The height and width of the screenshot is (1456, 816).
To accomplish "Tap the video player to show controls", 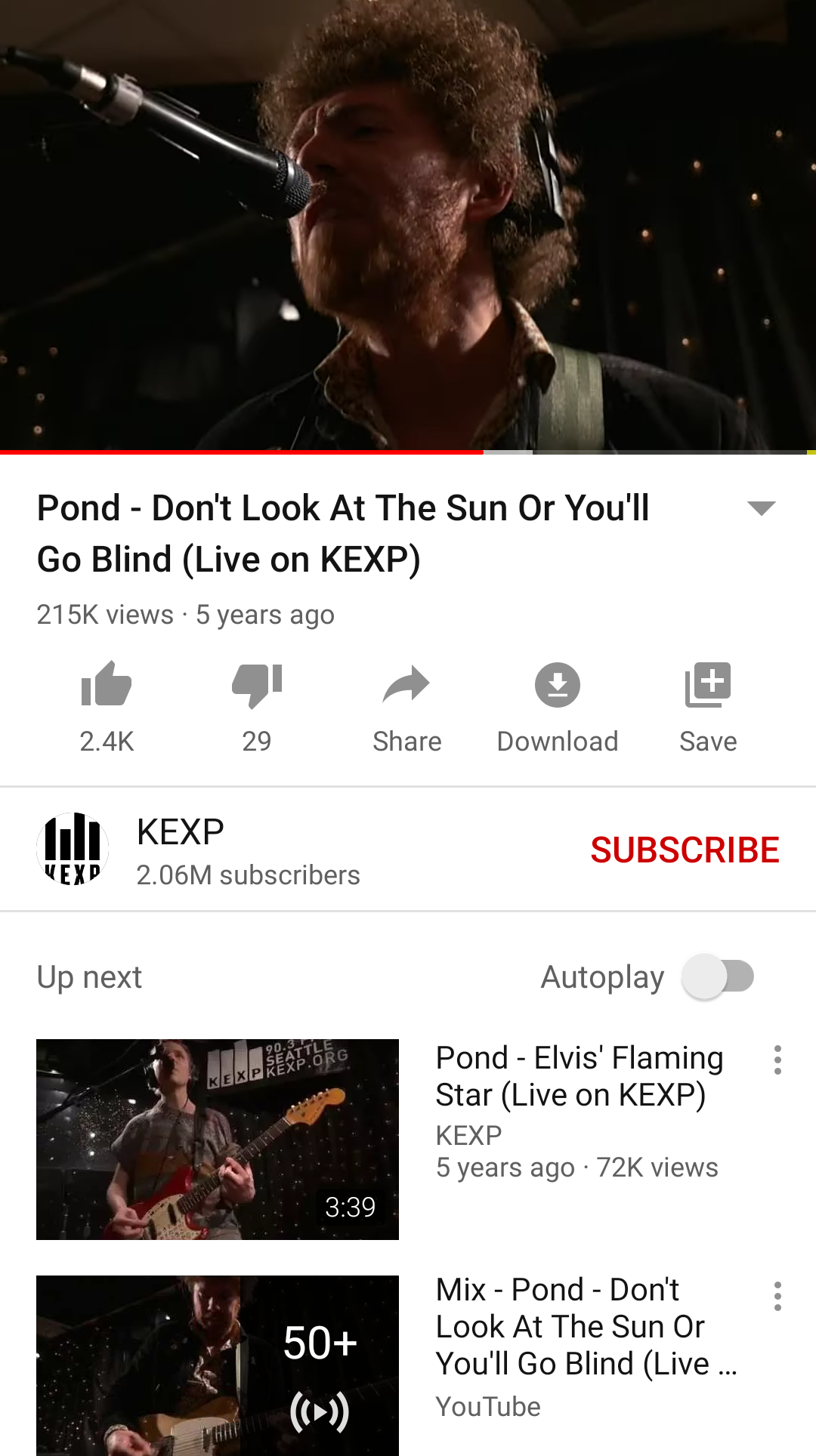I will coord(408,227).
